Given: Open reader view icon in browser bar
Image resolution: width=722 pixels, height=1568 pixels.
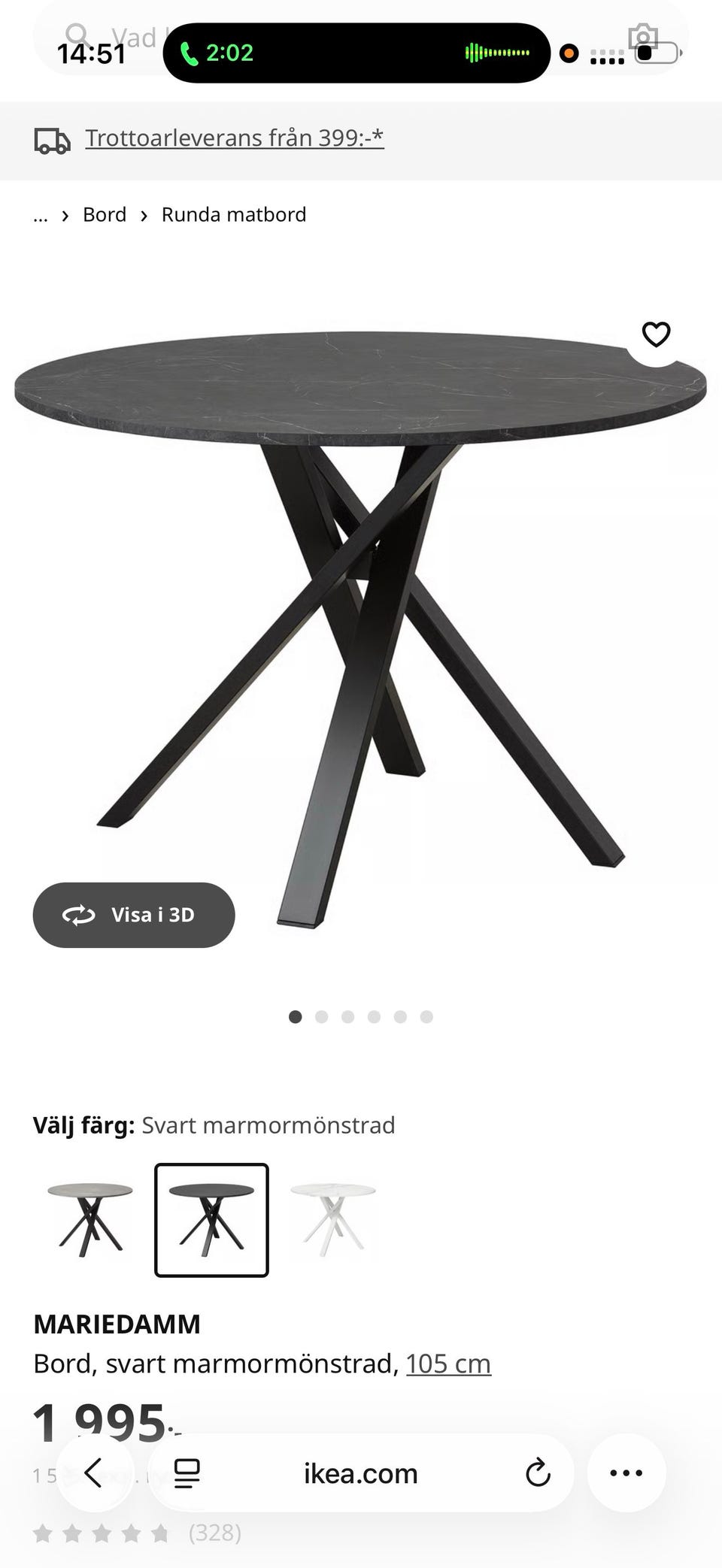Looking at the screenshot, I should tap(186, 1473).
